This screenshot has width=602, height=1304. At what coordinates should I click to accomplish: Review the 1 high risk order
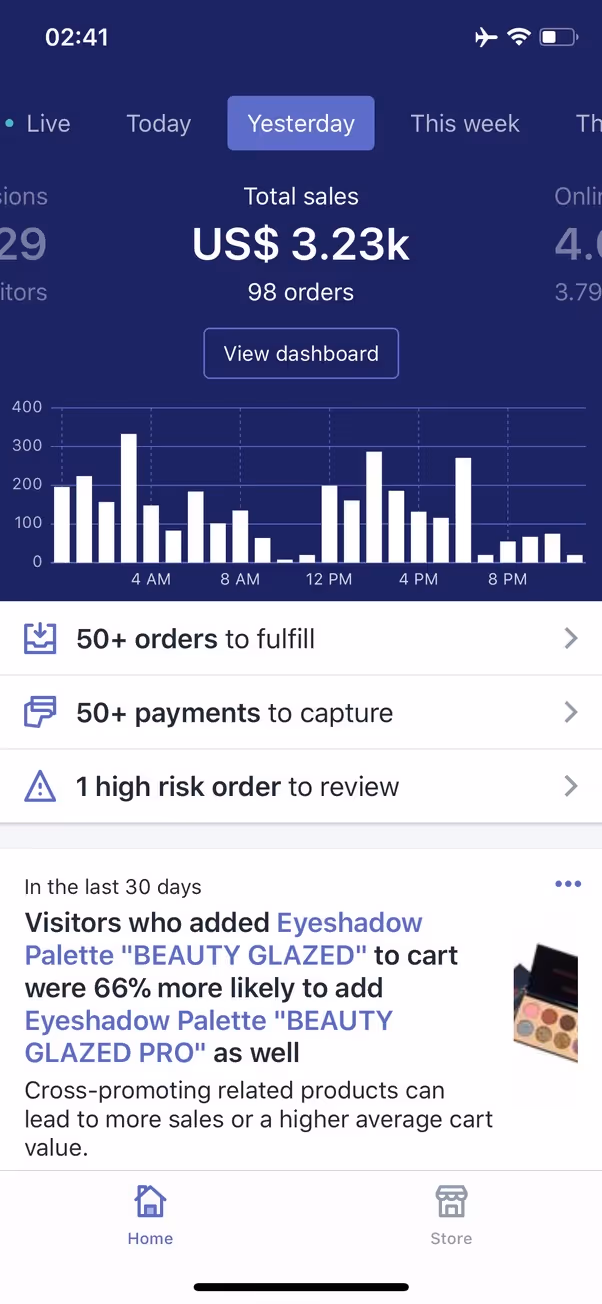[300, 787]
